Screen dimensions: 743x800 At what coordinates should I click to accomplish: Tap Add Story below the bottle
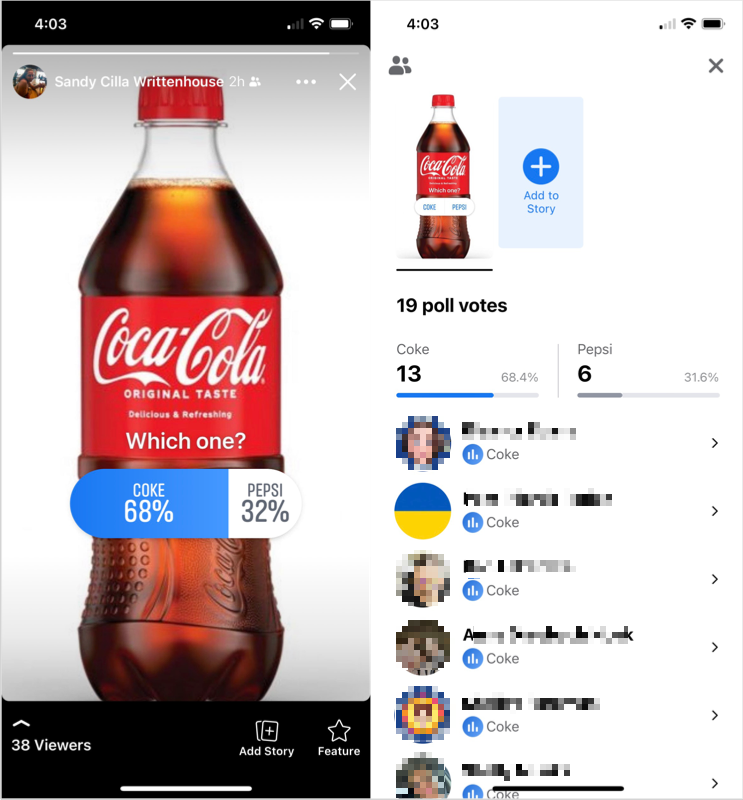[266, 738]
